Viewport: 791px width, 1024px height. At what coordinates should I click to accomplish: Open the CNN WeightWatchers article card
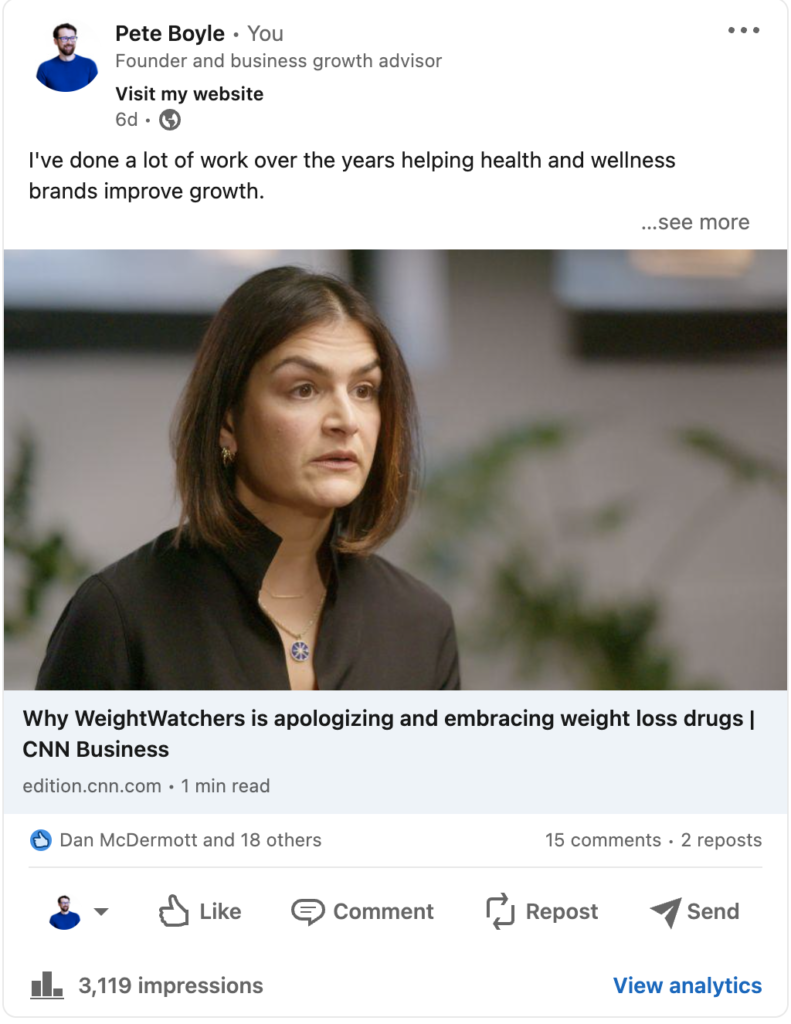coord(395,734)
